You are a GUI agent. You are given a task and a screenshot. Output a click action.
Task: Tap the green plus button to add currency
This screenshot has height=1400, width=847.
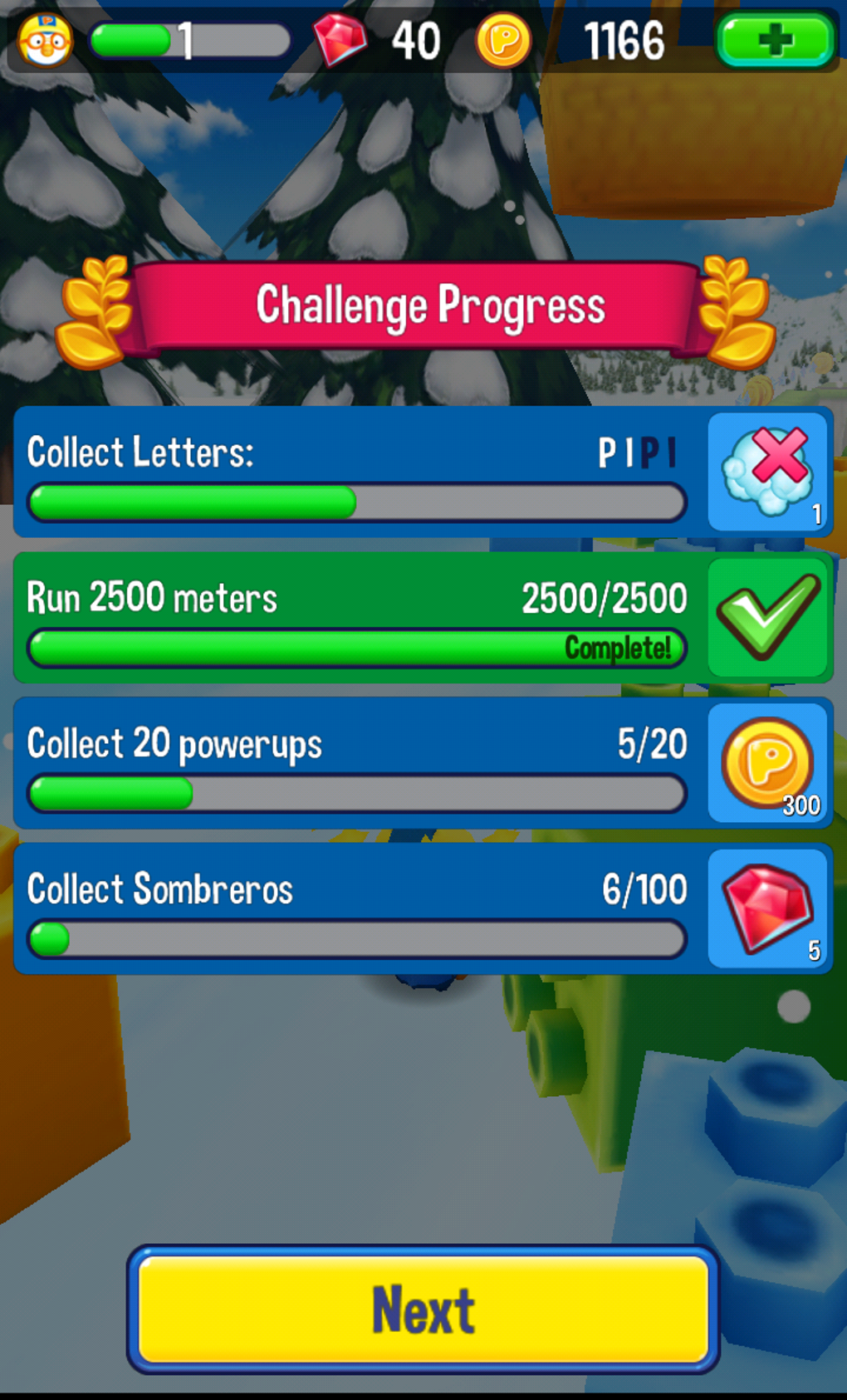point(775,40)
